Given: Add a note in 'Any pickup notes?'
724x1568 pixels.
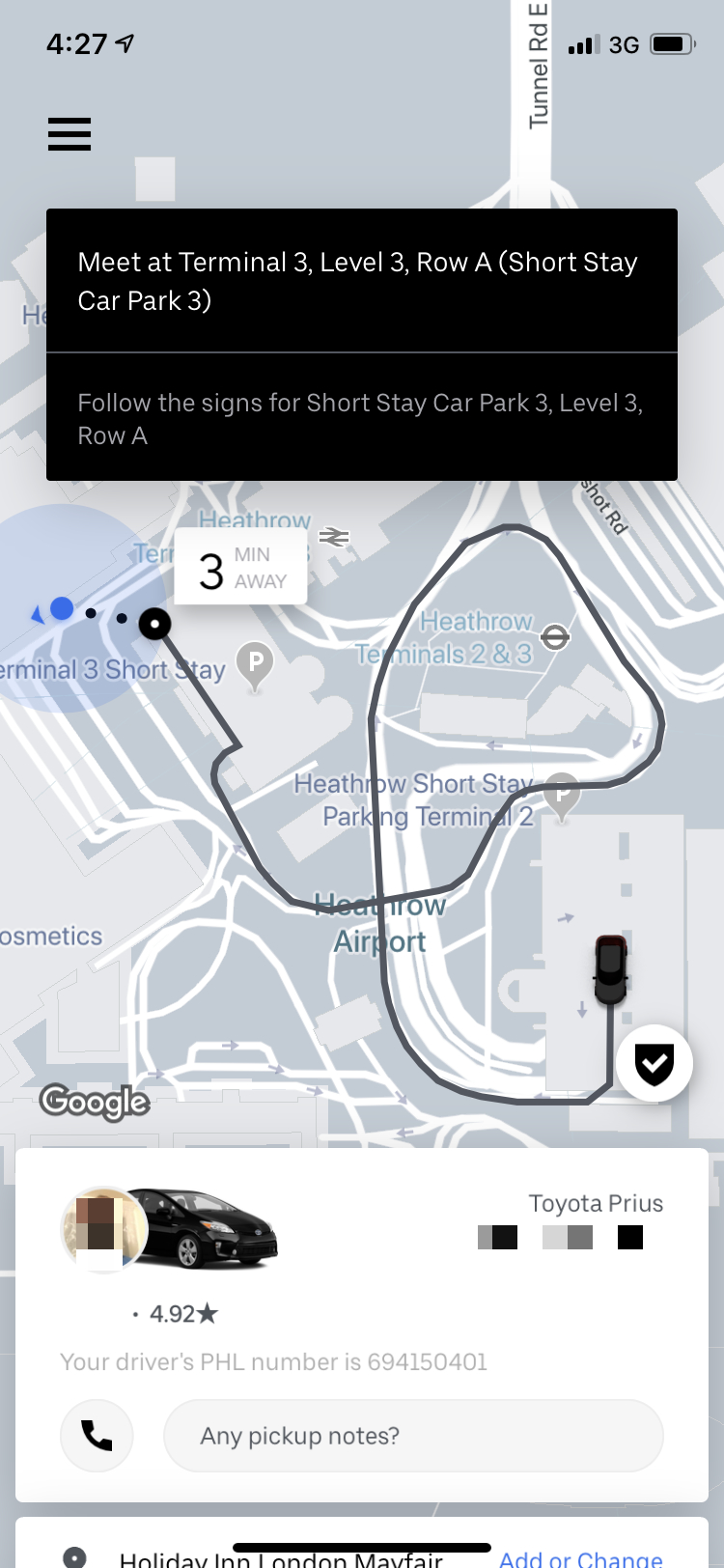Looking at the screenshot, I should (x=413, y=1436).
